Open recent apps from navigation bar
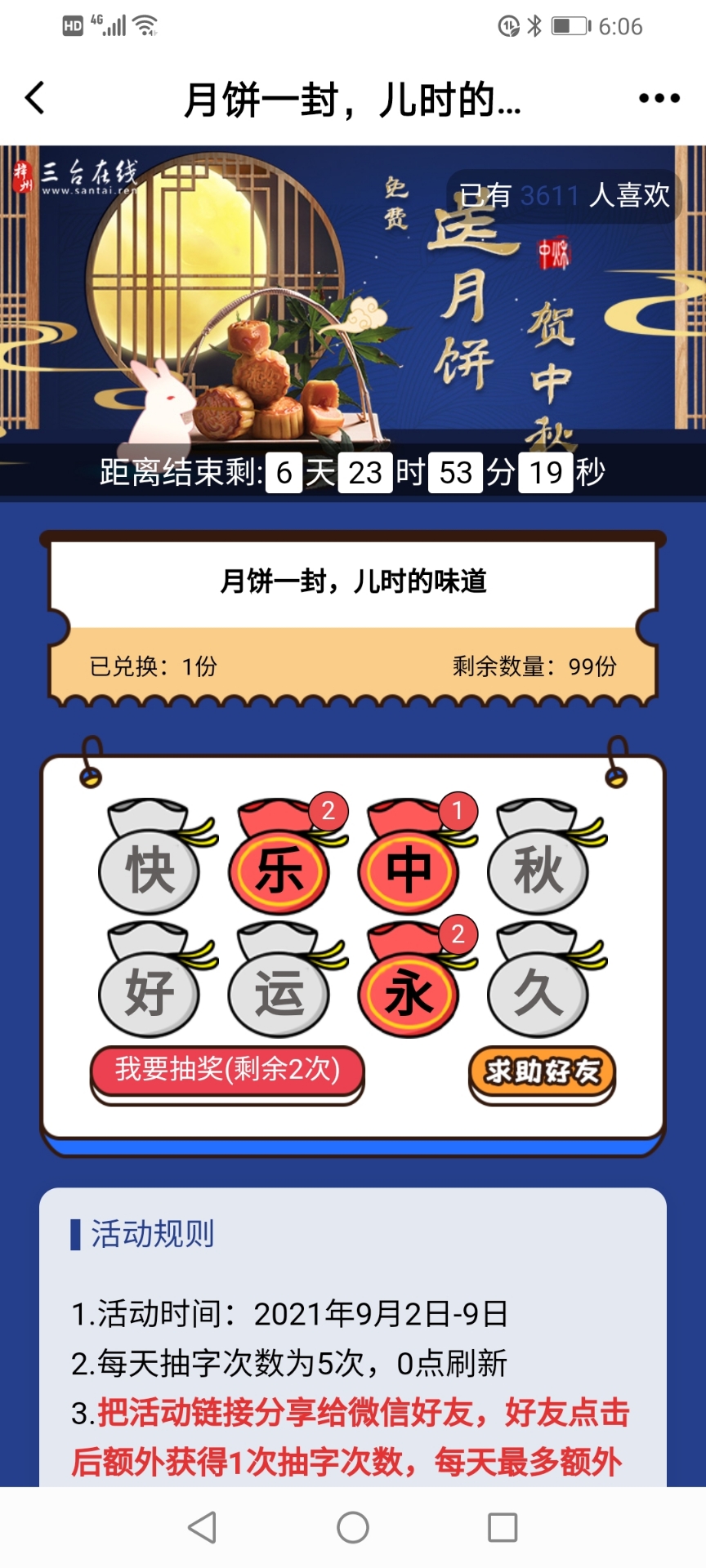 pyautogui.click(x=502, y=1527)
